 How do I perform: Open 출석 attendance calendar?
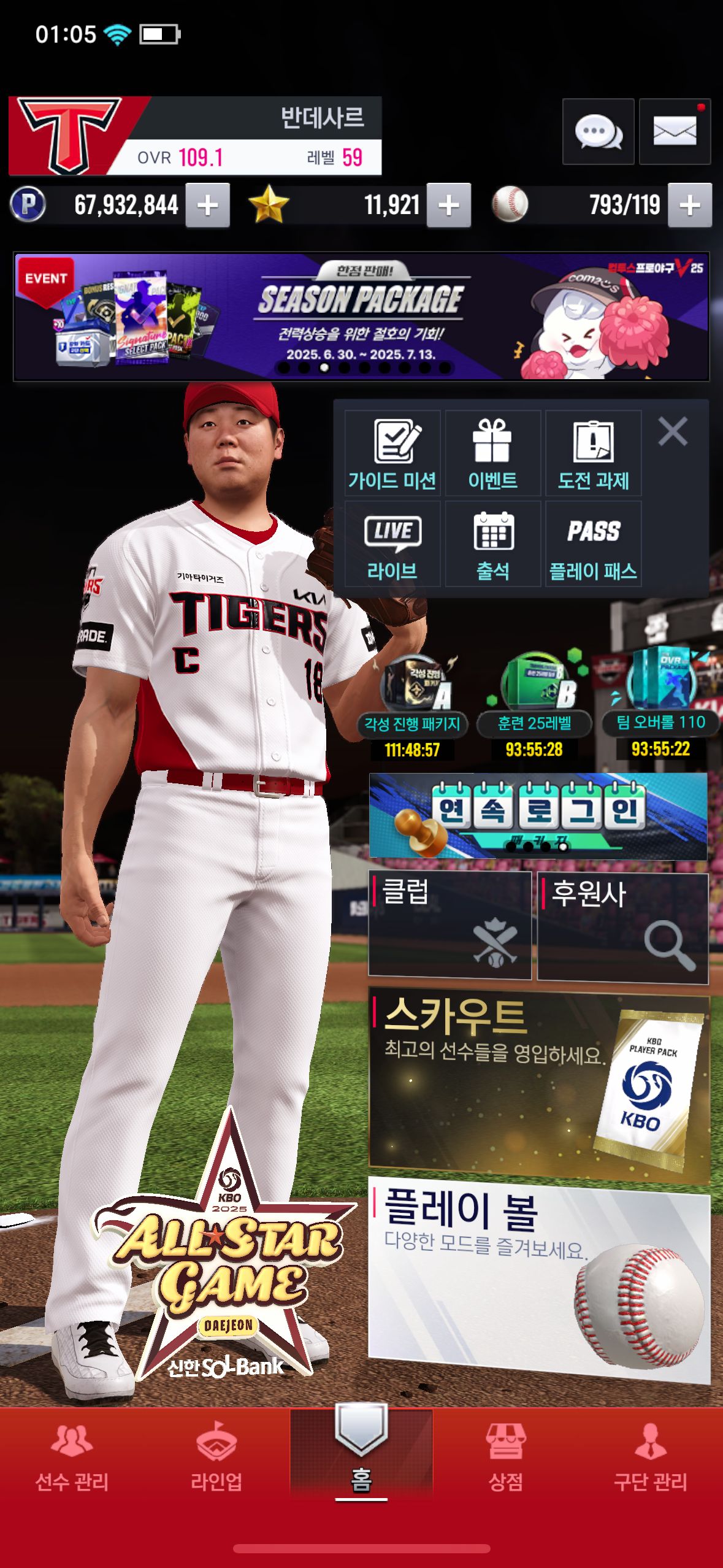pos(493,544)
